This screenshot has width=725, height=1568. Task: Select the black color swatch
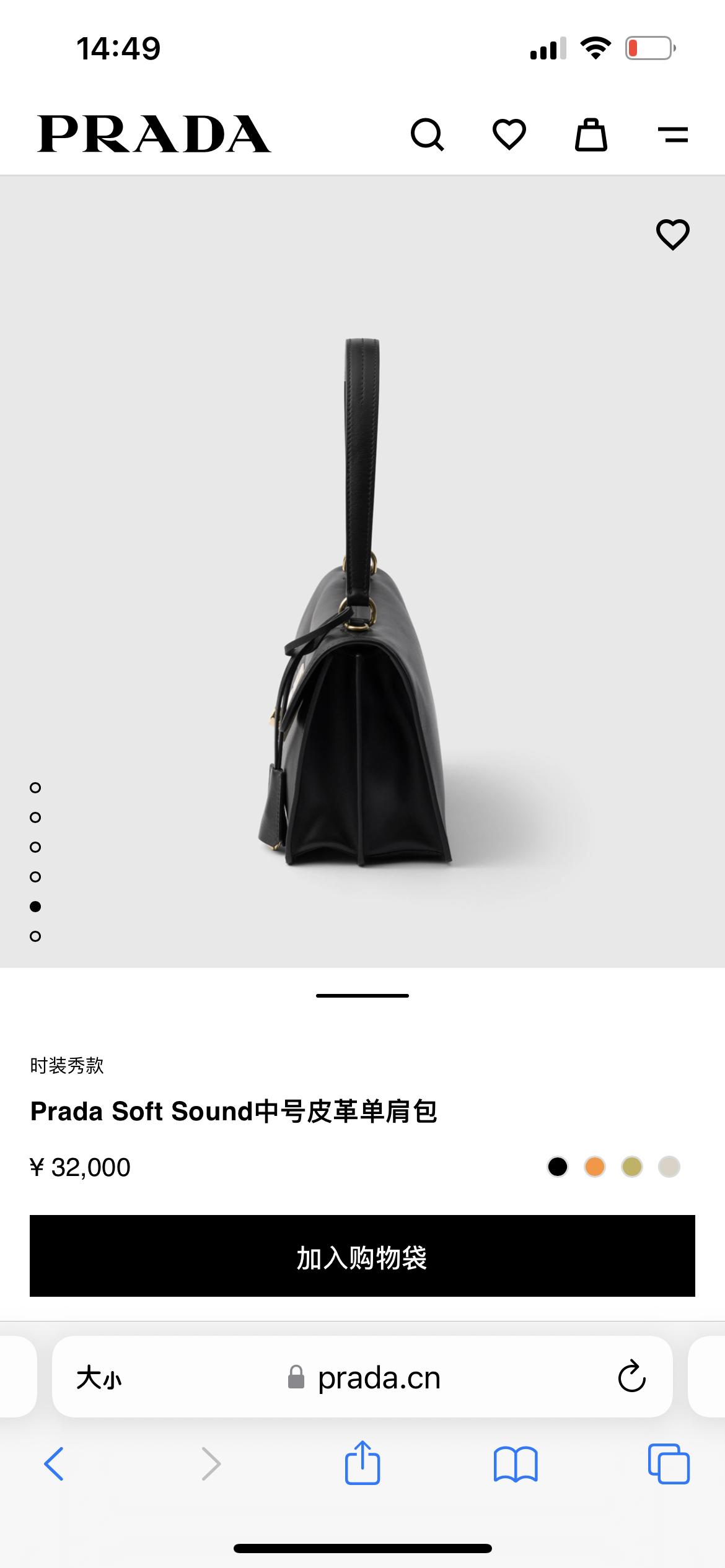[x=558, y=1167]
